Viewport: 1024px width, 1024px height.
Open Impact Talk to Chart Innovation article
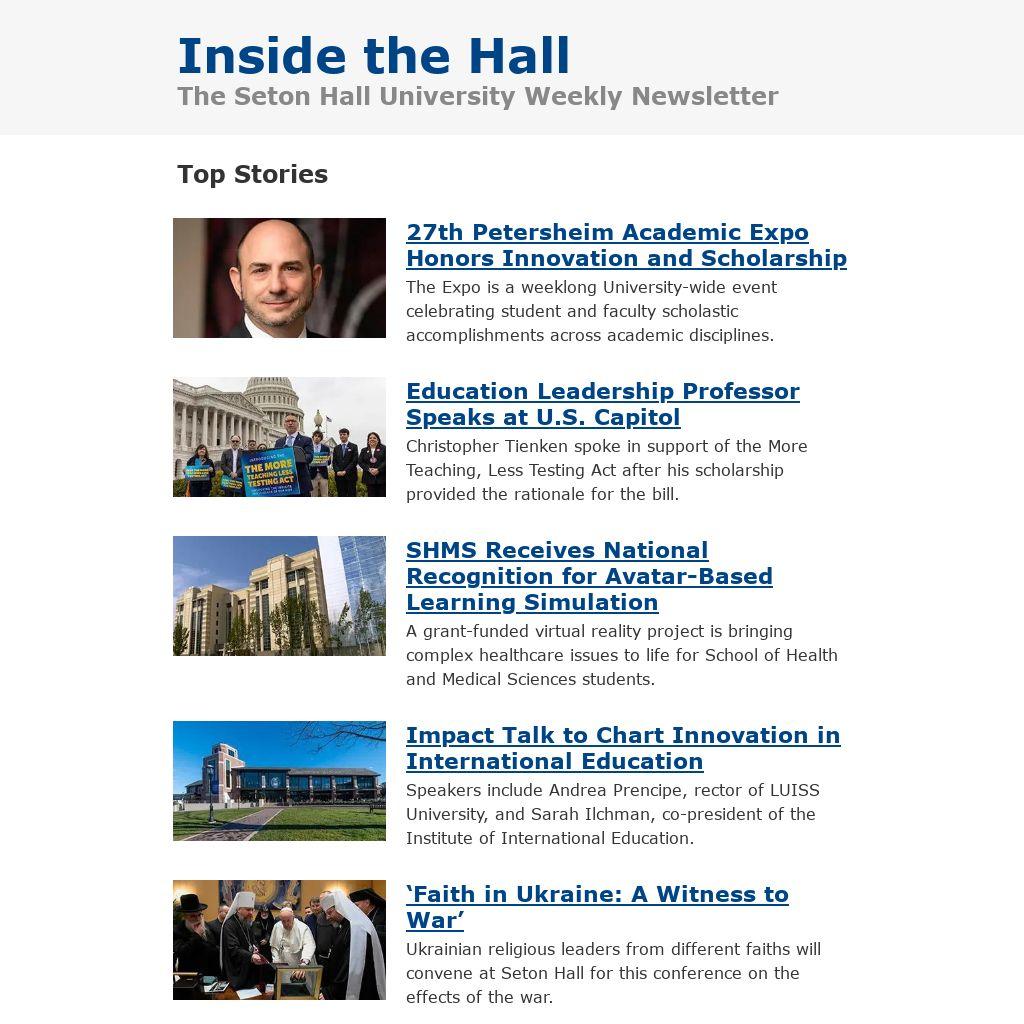(x=622, y=748)
